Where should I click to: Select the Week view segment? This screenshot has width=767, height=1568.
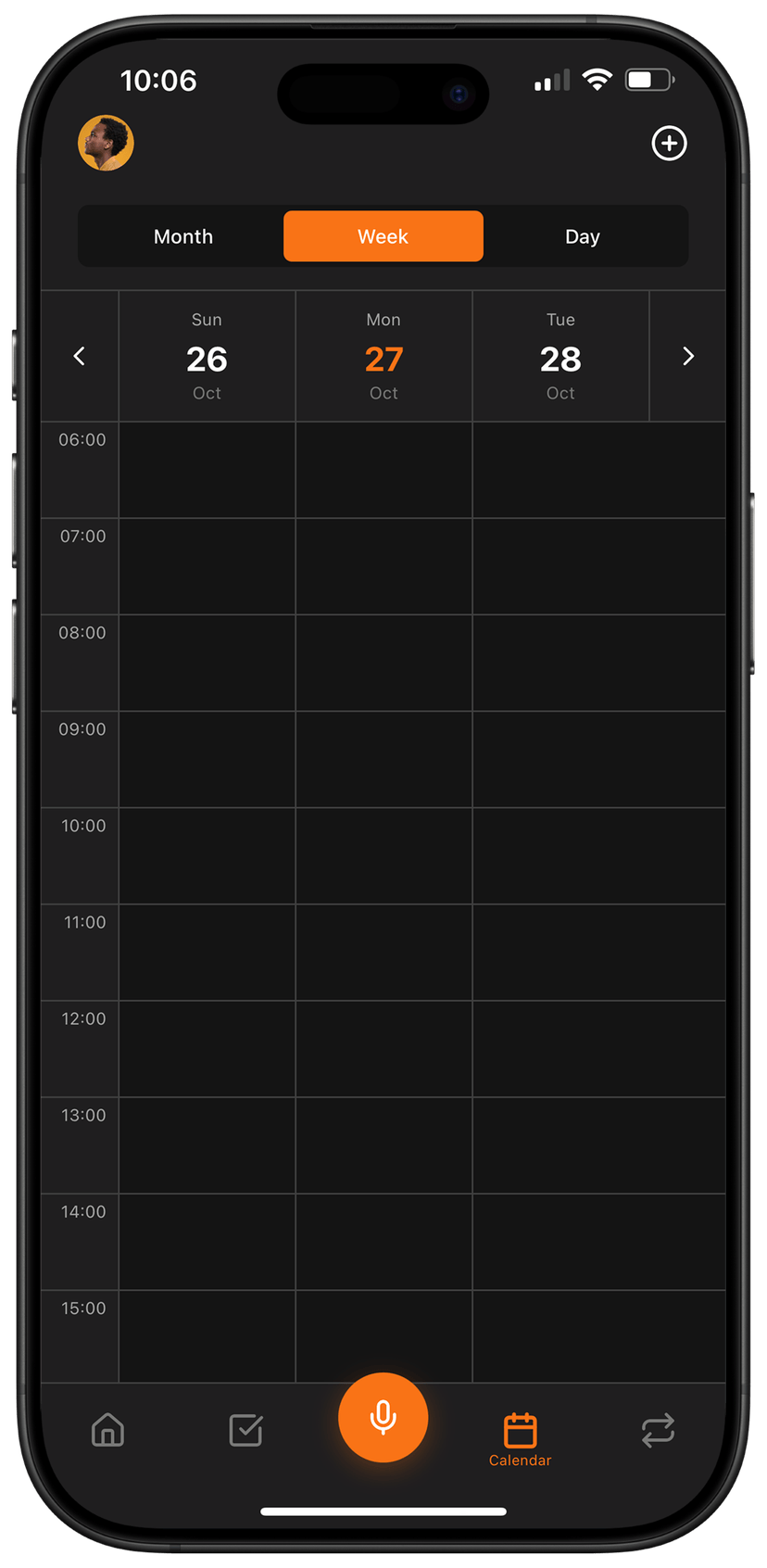[x=383, y=236]
